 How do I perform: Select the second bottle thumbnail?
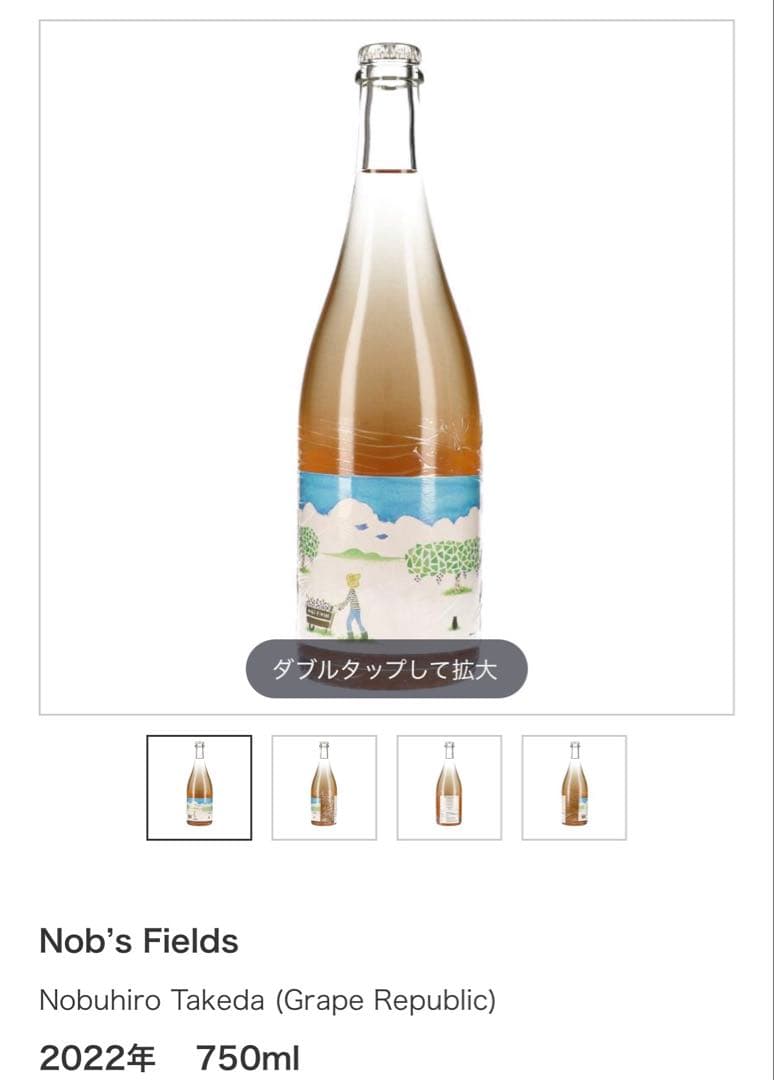pos(324,787)
